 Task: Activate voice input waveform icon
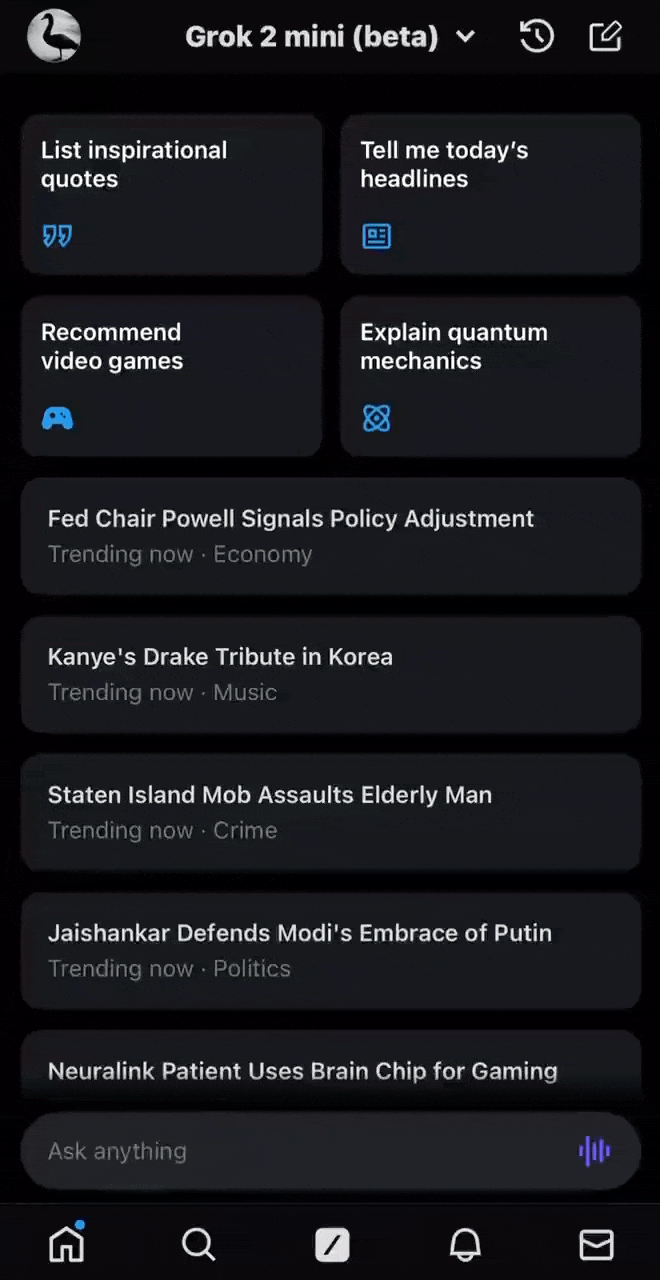pos(594,1151)
